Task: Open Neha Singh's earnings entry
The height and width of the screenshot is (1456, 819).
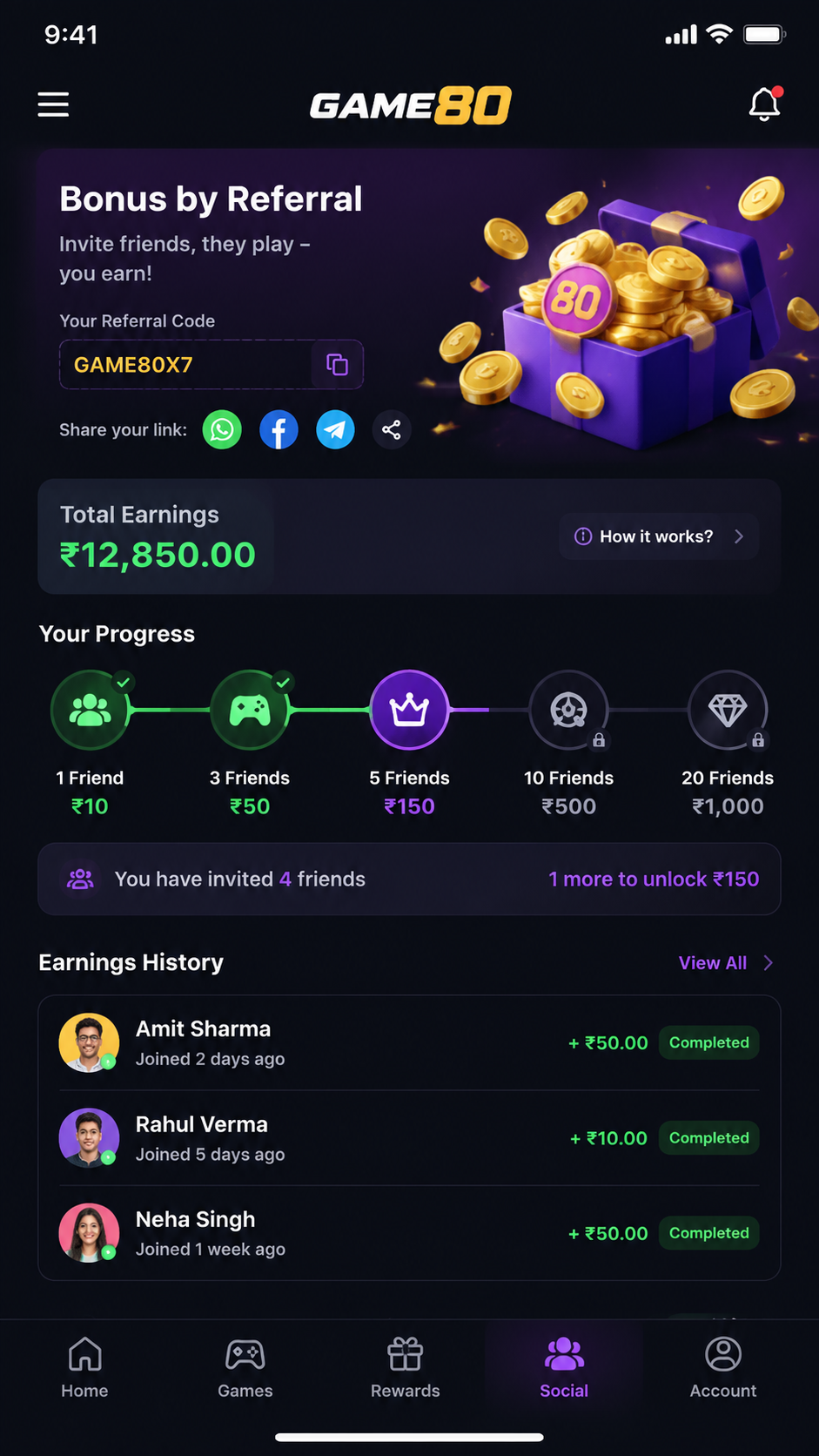Action: 409,1232
